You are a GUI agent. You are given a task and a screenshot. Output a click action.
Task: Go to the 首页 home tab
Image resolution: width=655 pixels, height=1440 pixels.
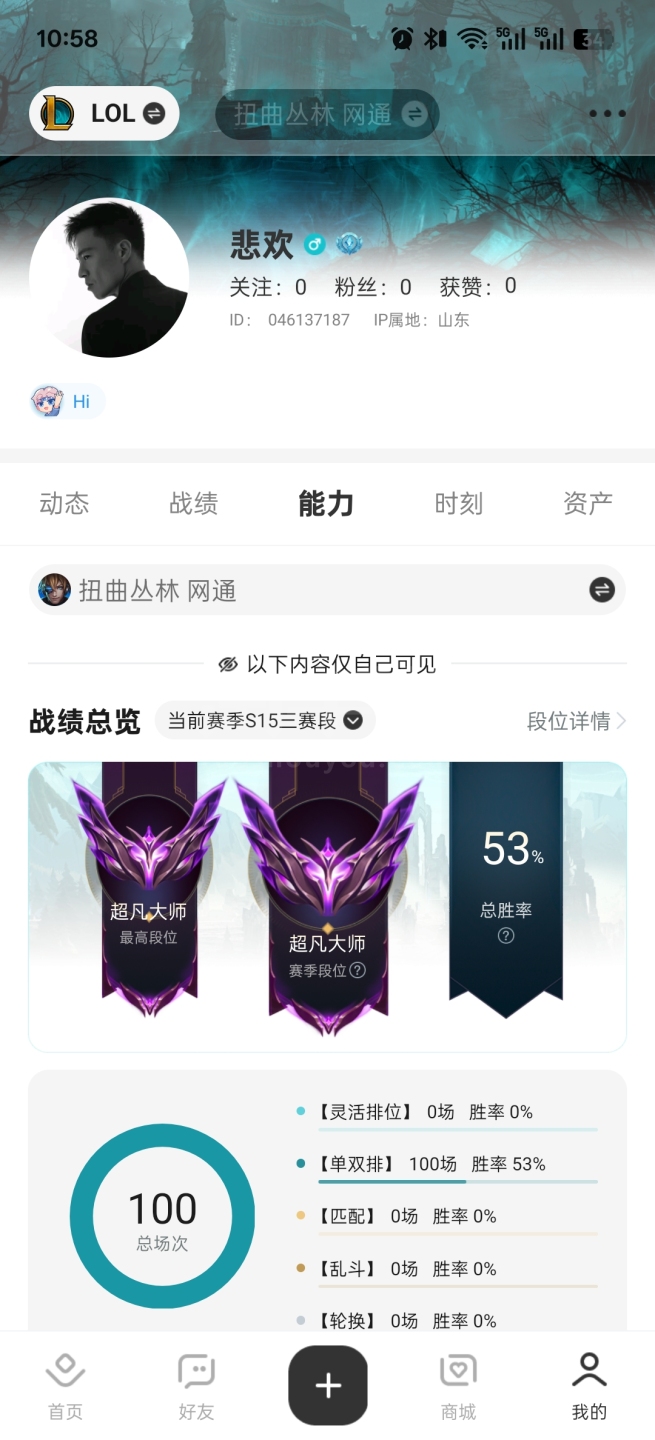click(65, 1386)
